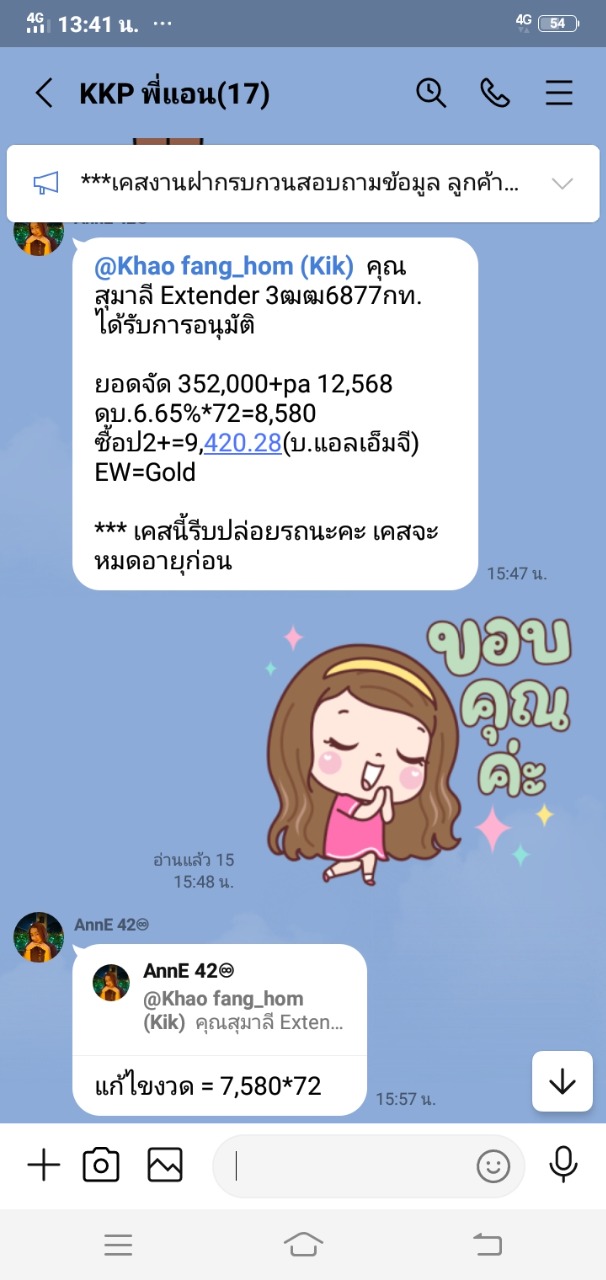
Task: Tap the underlined 420.28 link
Action: pos(242,442)
